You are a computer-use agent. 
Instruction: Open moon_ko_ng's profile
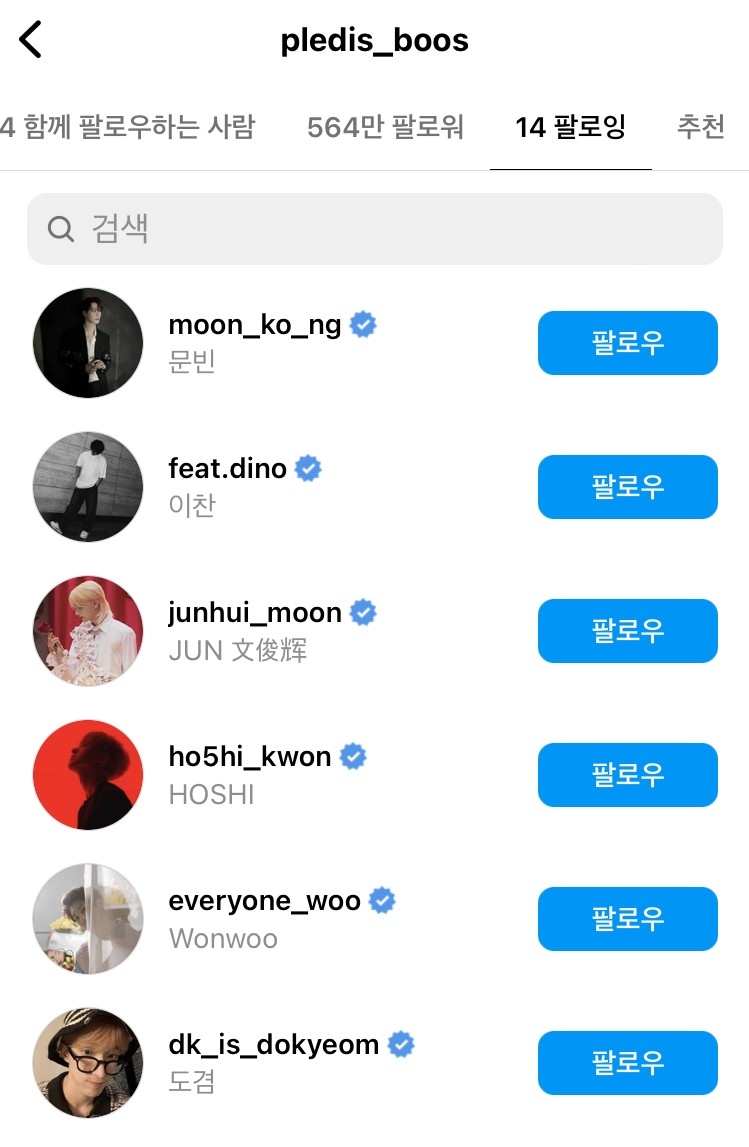pos(255,325)
